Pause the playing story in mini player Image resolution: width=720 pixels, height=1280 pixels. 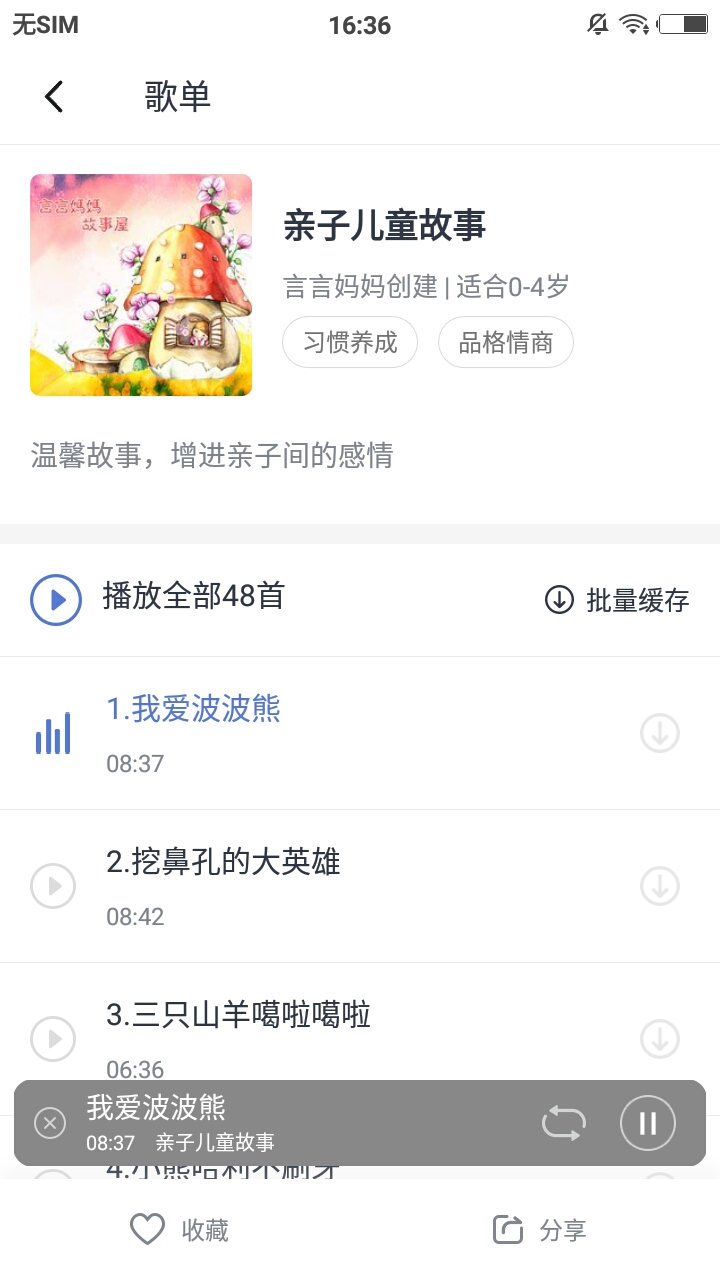(647, 1123)
